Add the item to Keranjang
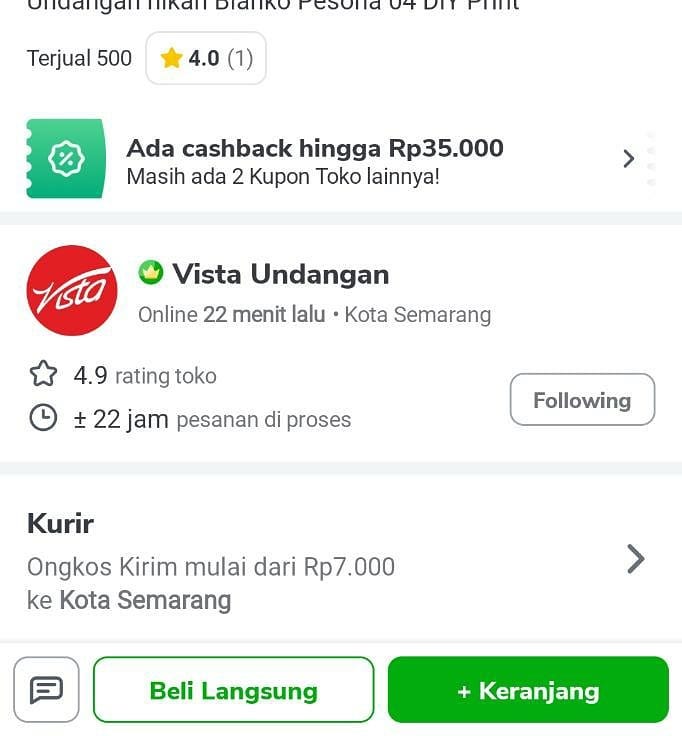The height and width of the screenshot is (736, 682). coord(528,690)
